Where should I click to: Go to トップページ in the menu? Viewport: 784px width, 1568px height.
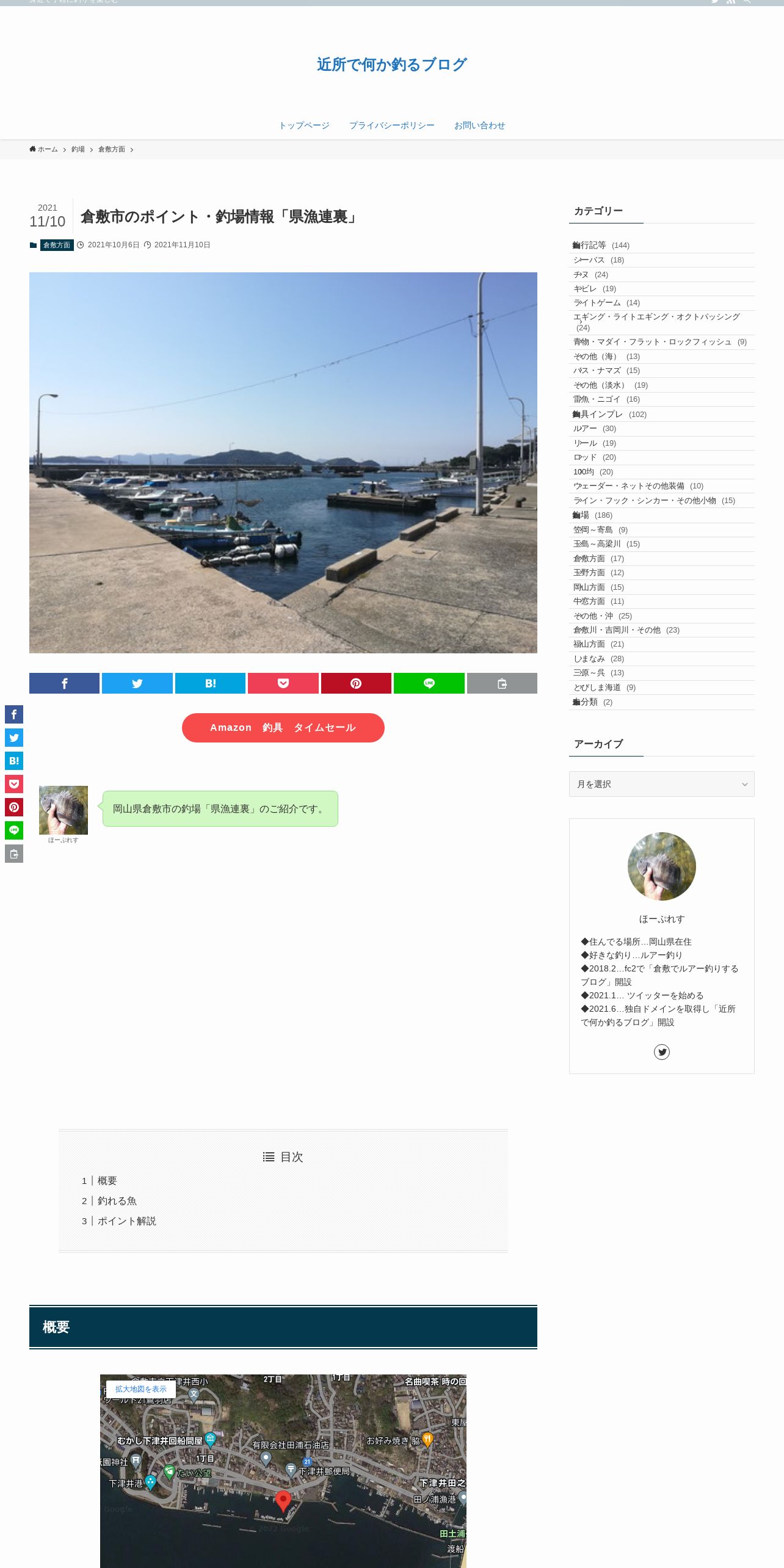click(x=304, y=125)
